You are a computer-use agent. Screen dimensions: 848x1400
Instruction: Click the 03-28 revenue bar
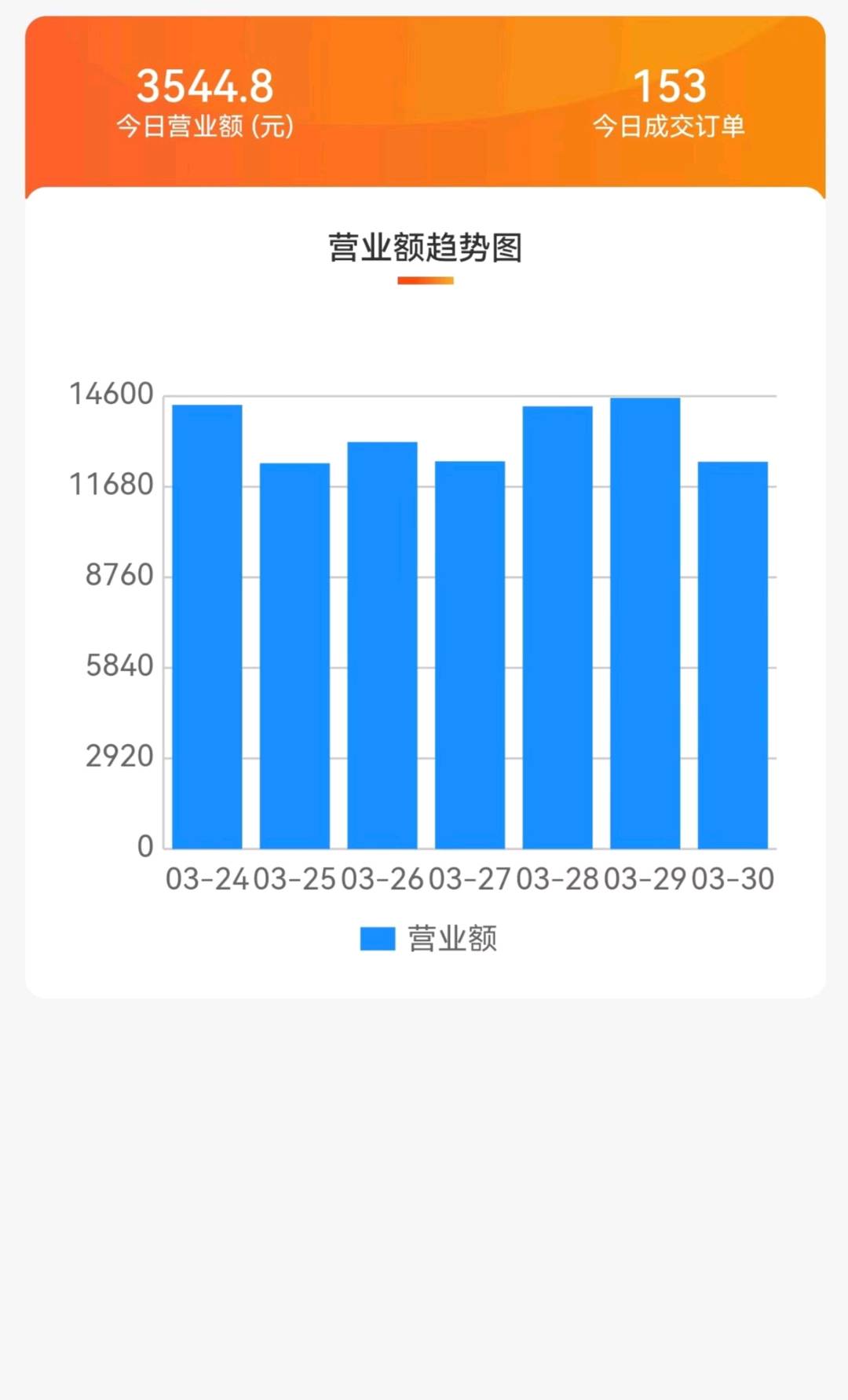click(x=559, y=621)
